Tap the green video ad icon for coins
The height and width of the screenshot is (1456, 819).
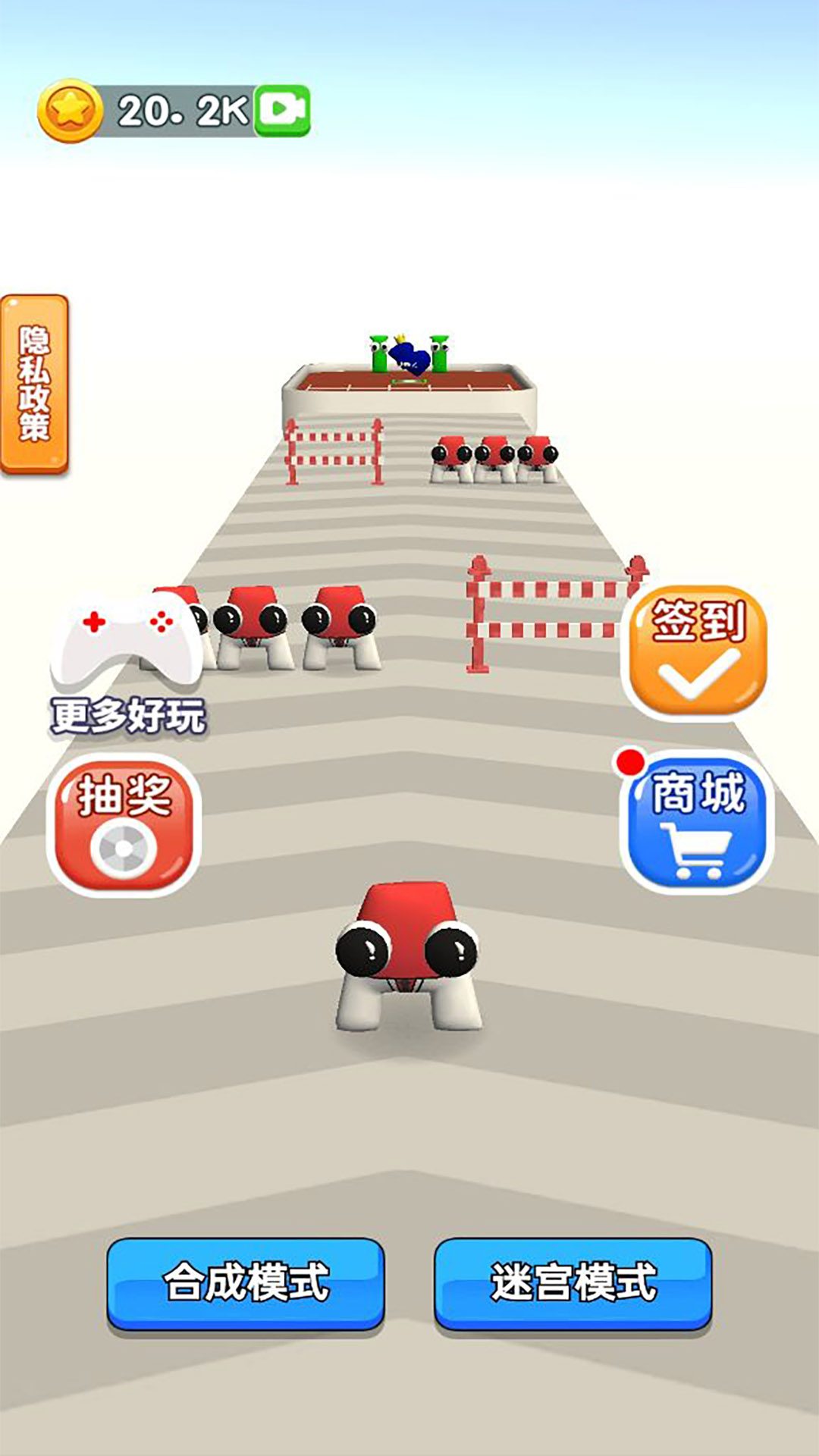click(x=282, y=111)
